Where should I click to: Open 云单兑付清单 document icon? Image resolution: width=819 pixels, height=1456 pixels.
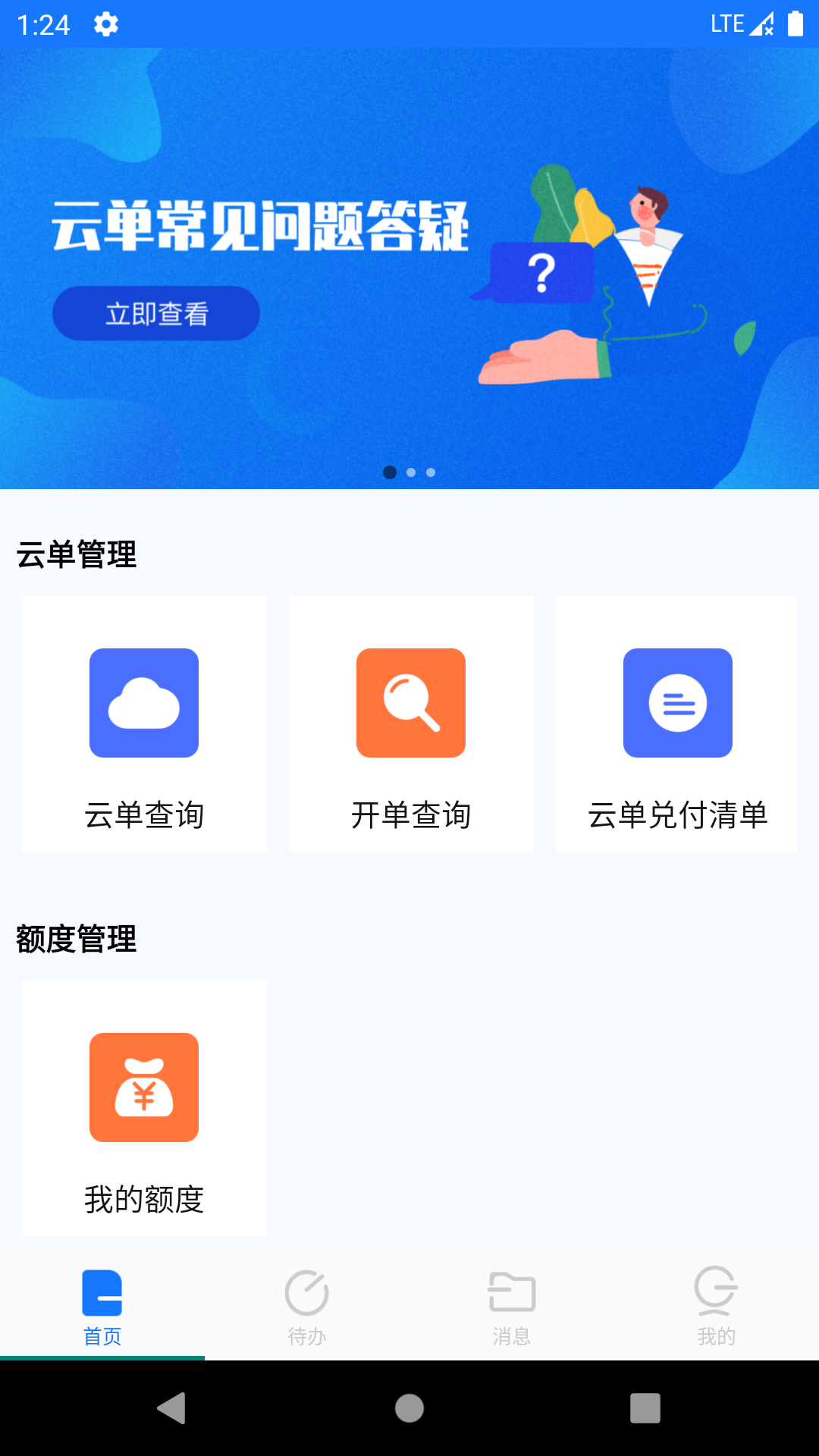(677, 702)
